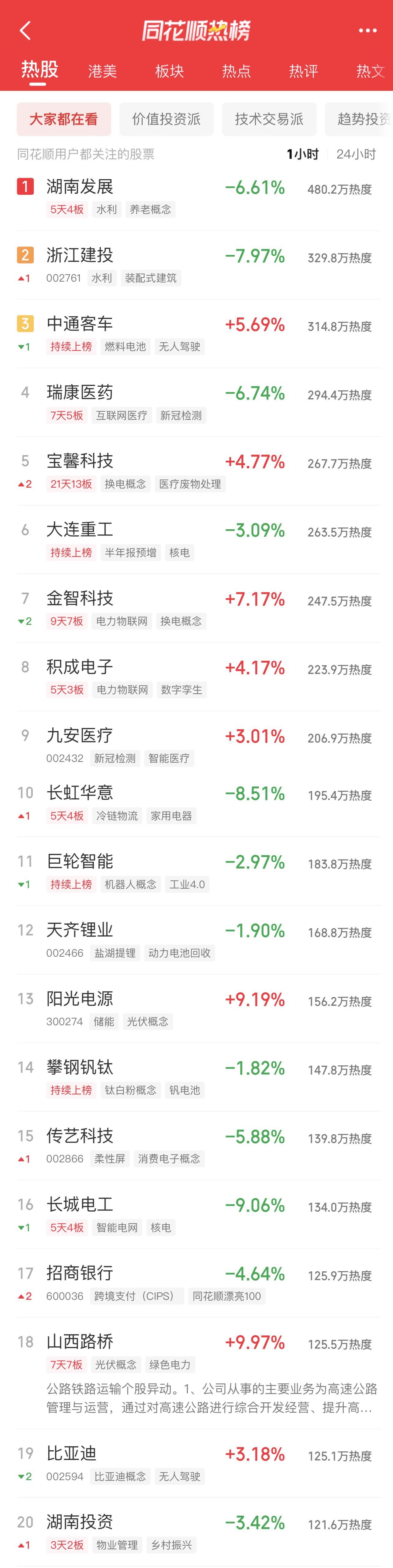Viewport: 393px width, 1568px height.
Task: Open the stock 比亚迪
Action: click(x=71, y=1453)
